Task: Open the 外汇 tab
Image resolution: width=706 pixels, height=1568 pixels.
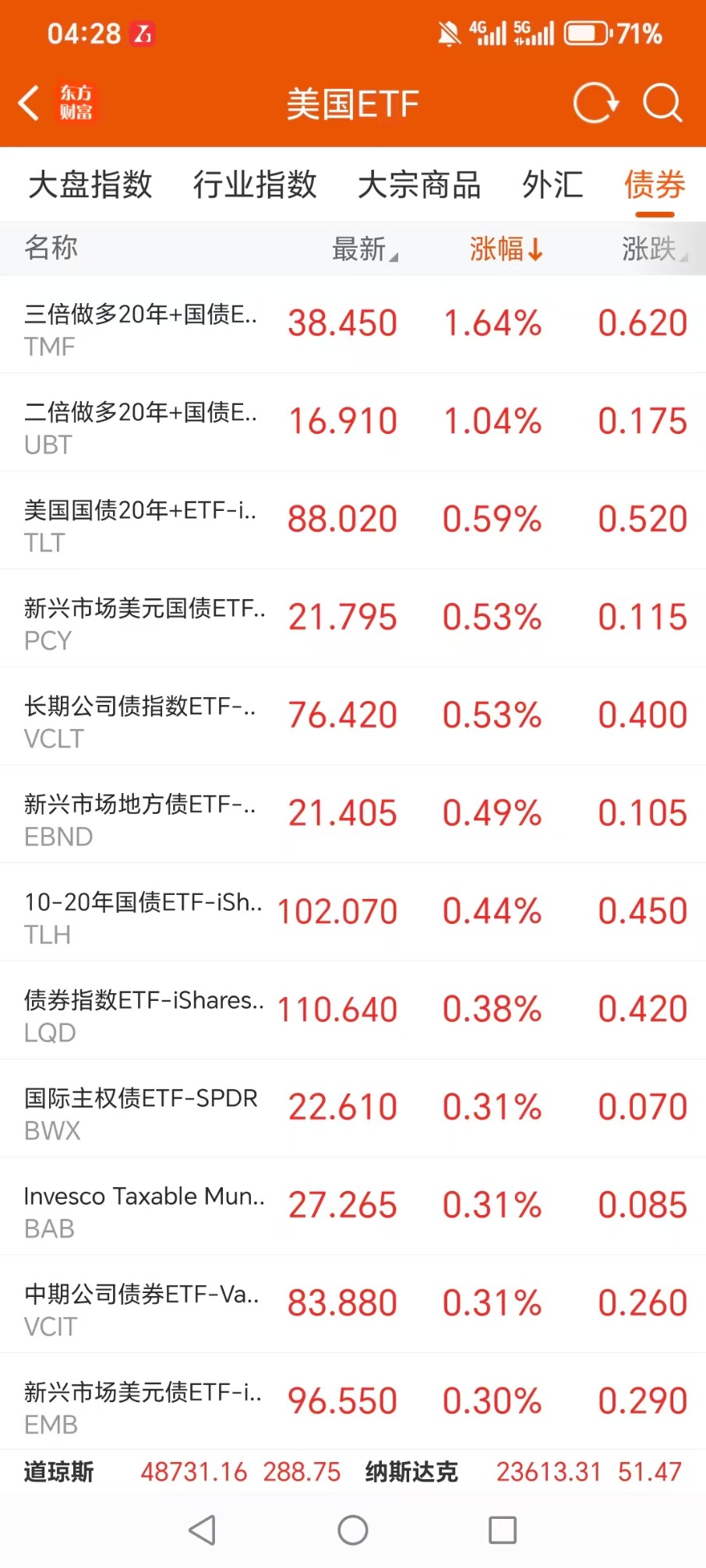Action: pyautogui.click(x=552, y=185)
